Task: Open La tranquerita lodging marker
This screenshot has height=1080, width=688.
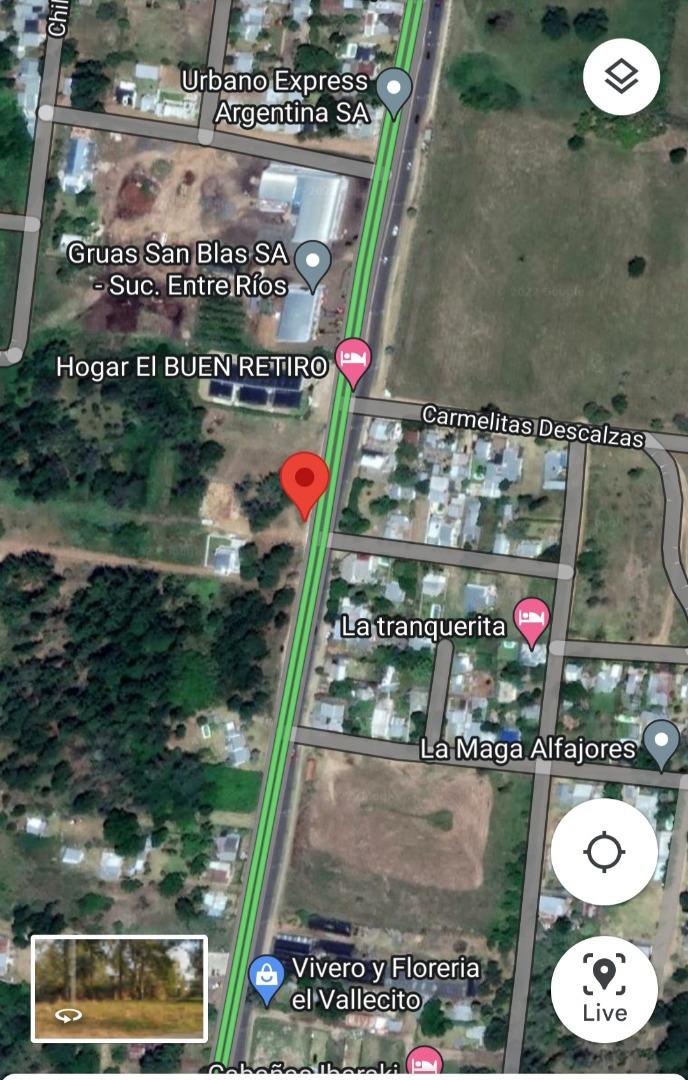Action: pyautogui.click(x=532, y=621)
